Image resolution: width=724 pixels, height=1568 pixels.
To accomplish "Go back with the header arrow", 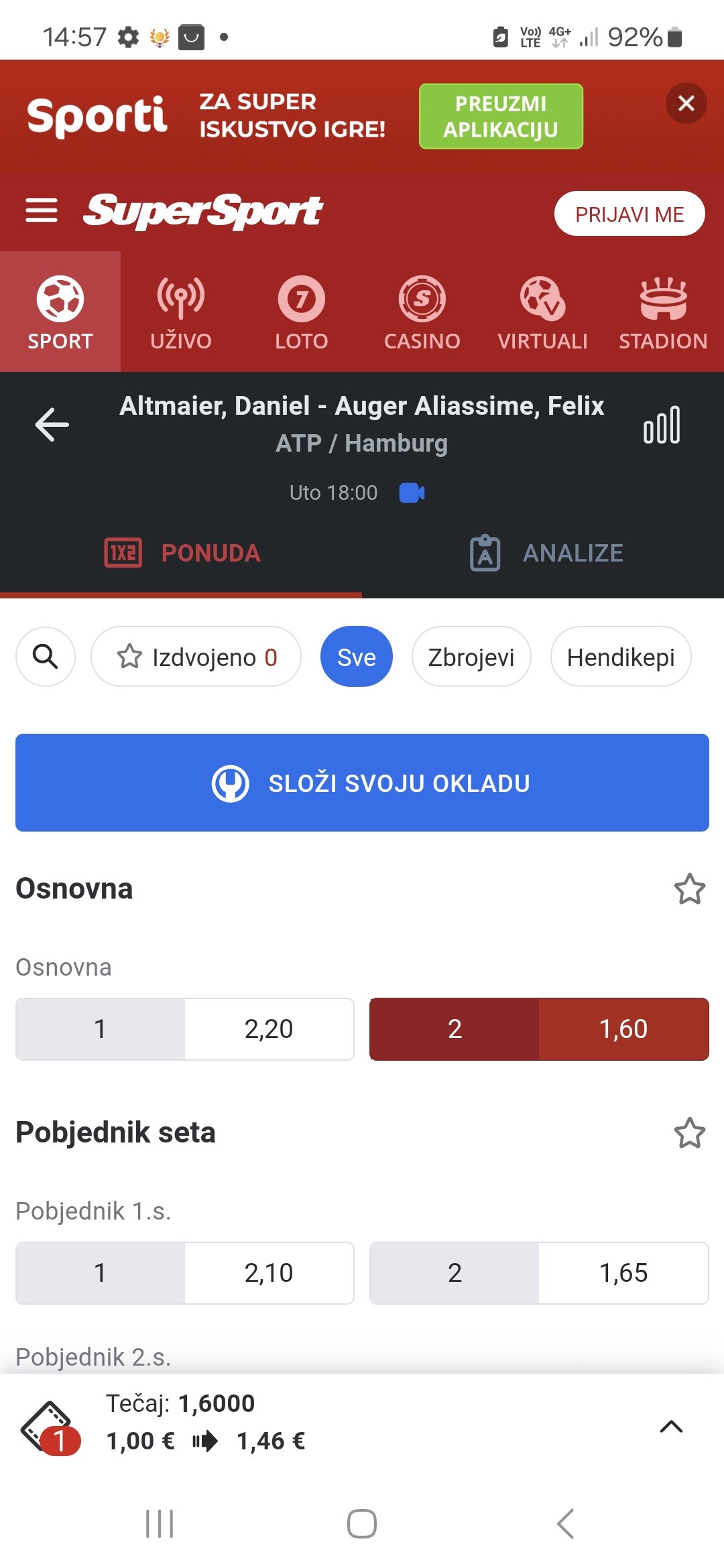I will (x=52, y=424).
